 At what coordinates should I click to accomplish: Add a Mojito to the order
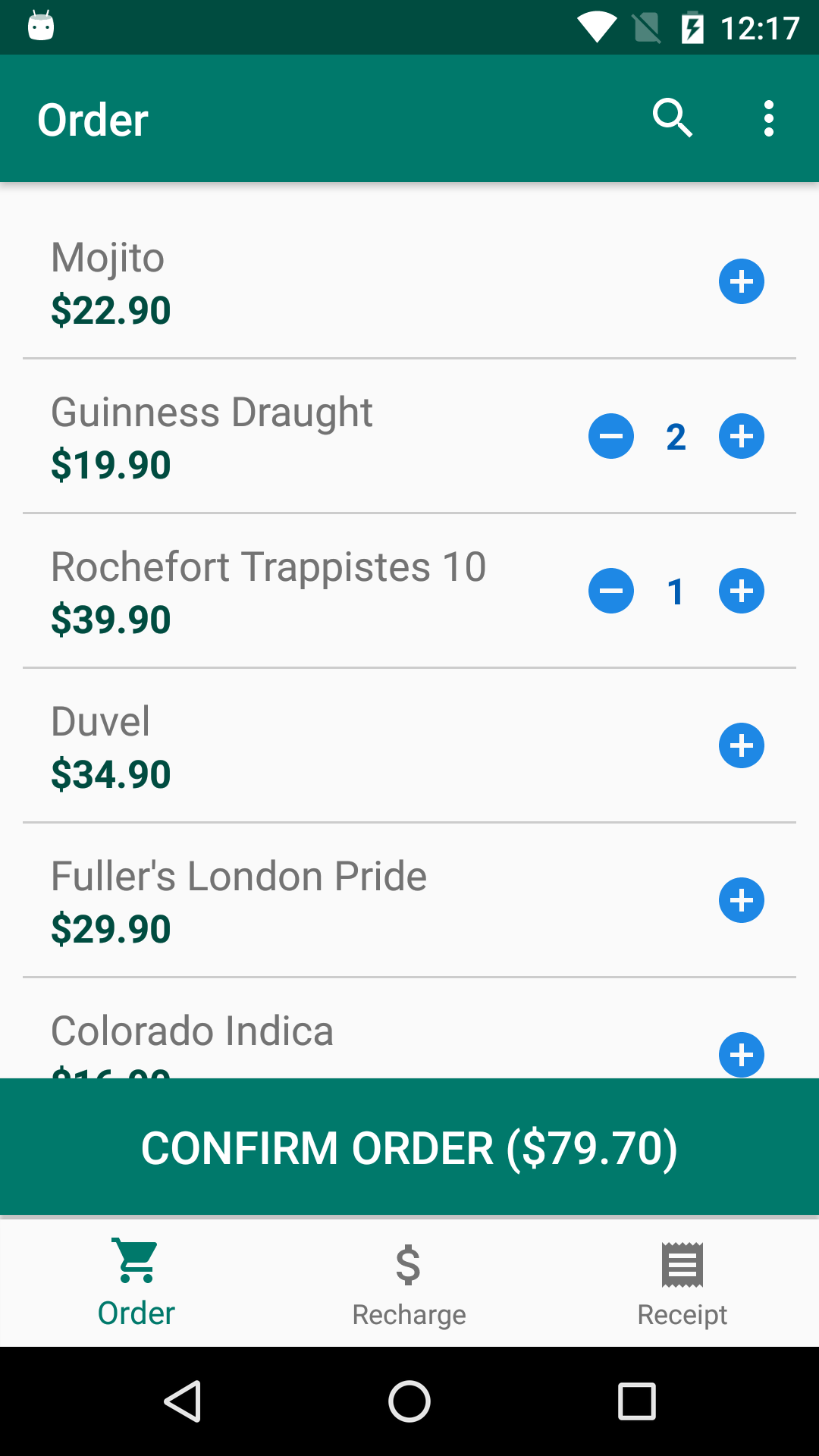tap(741, 281)
